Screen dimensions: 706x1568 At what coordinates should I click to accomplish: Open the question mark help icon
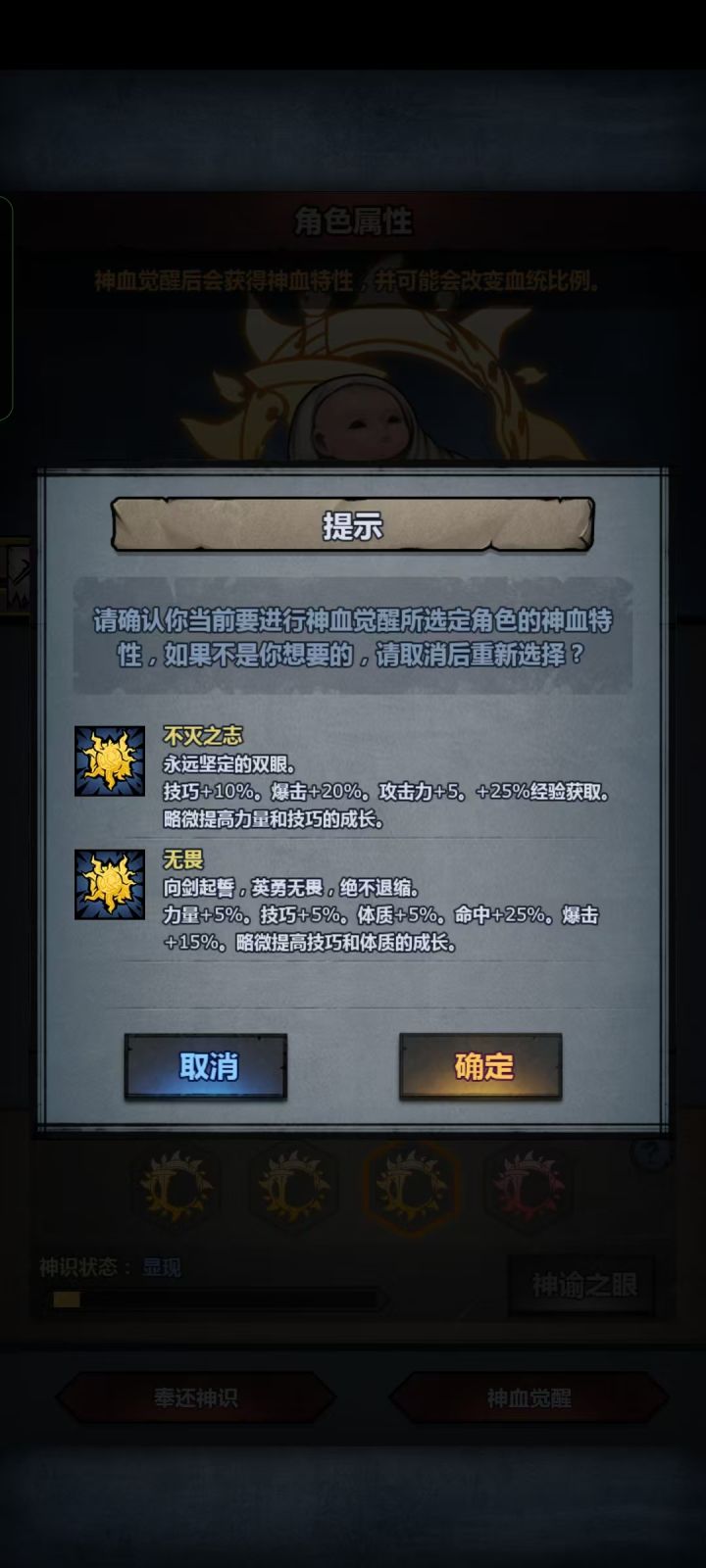point(649,1154)
